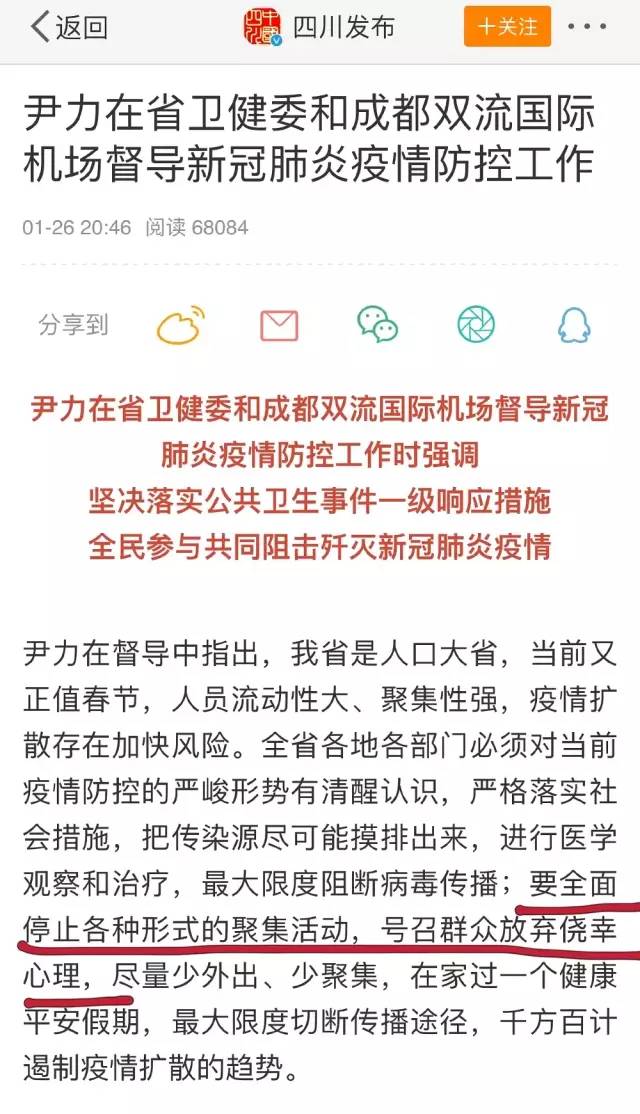Image resolution: width=640 pixels, height=1114 pixels.
Task: Go back via the 返回 button
Action: tap(68, 27)
